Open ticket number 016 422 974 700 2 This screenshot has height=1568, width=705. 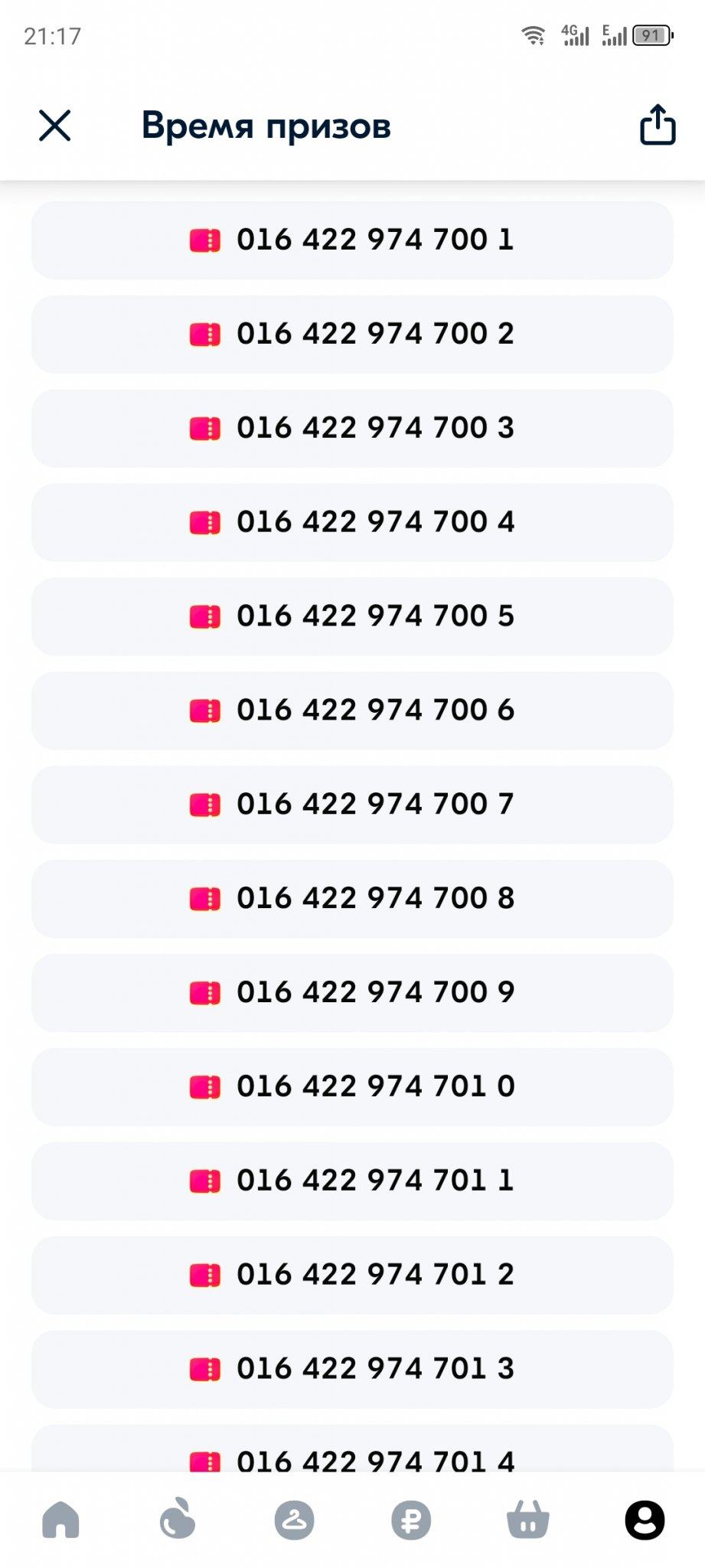click(x=352, y=335)
